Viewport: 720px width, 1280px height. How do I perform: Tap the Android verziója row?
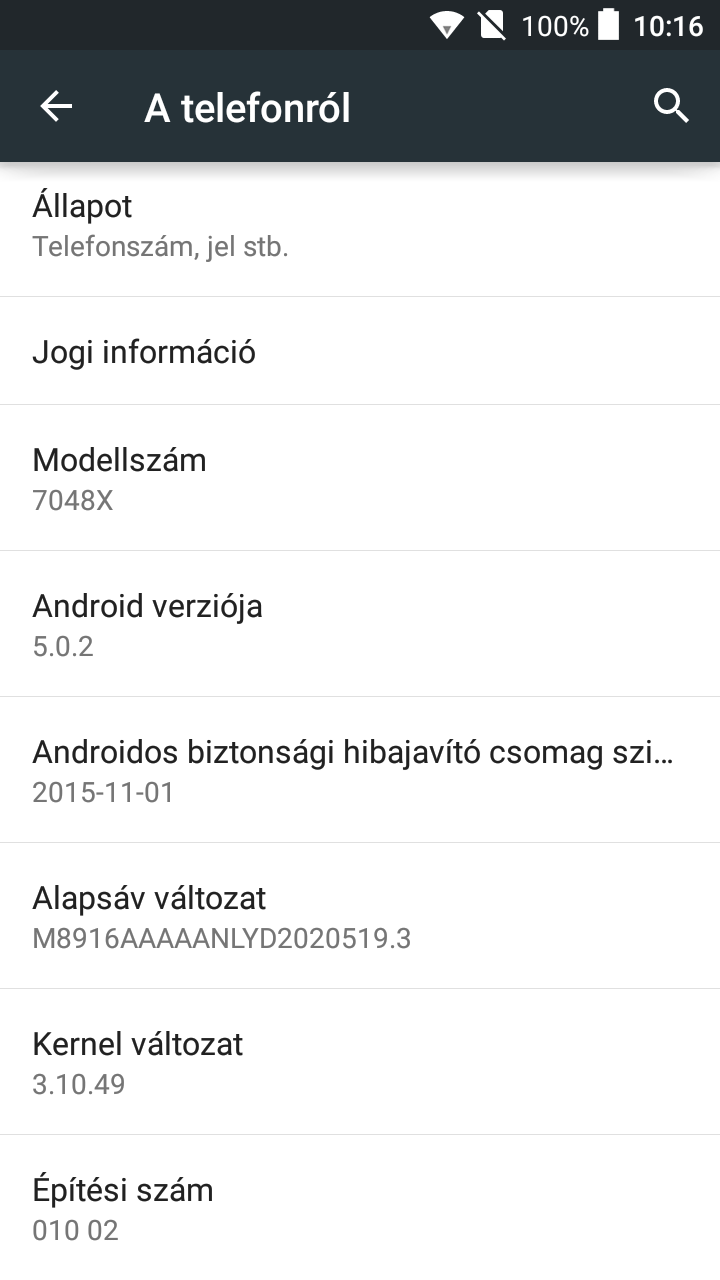pos(360,624)
